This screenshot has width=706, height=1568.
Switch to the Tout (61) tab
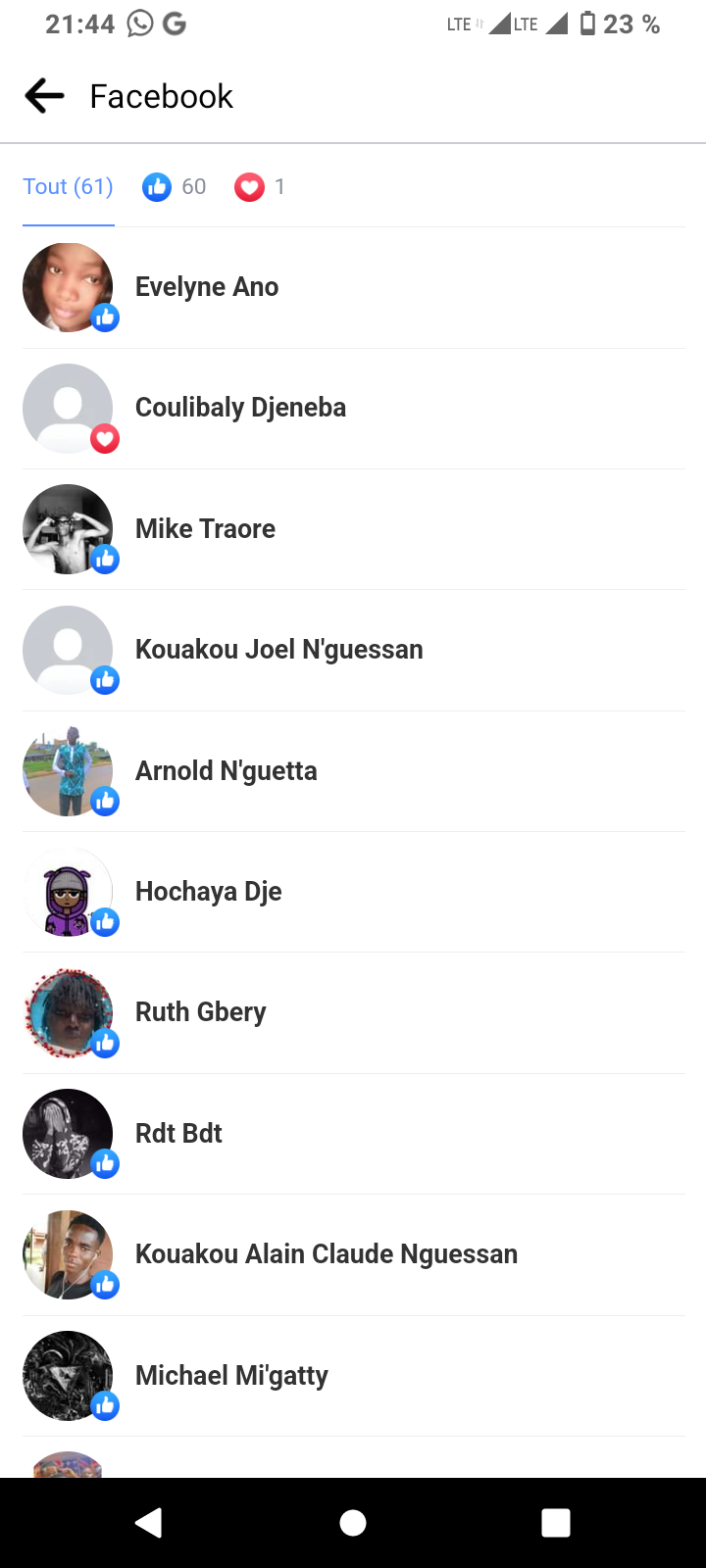[68, 186]
